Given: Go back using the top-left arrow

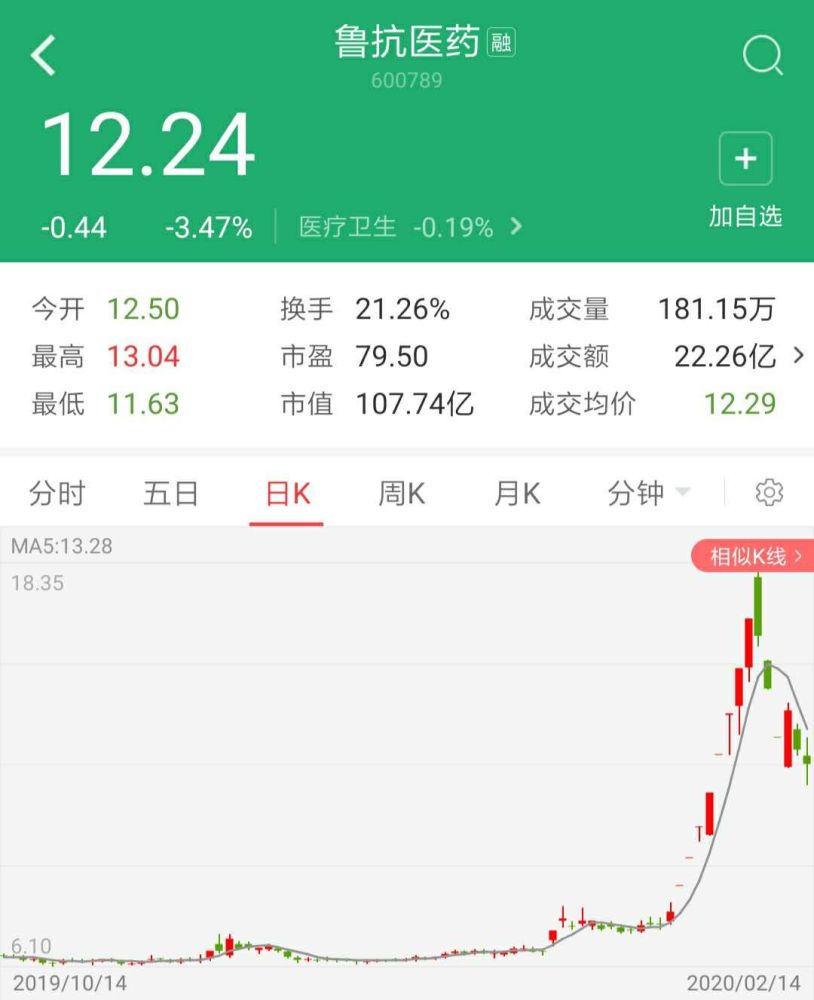Looking at the screenshot, I should tap(44, 56).
